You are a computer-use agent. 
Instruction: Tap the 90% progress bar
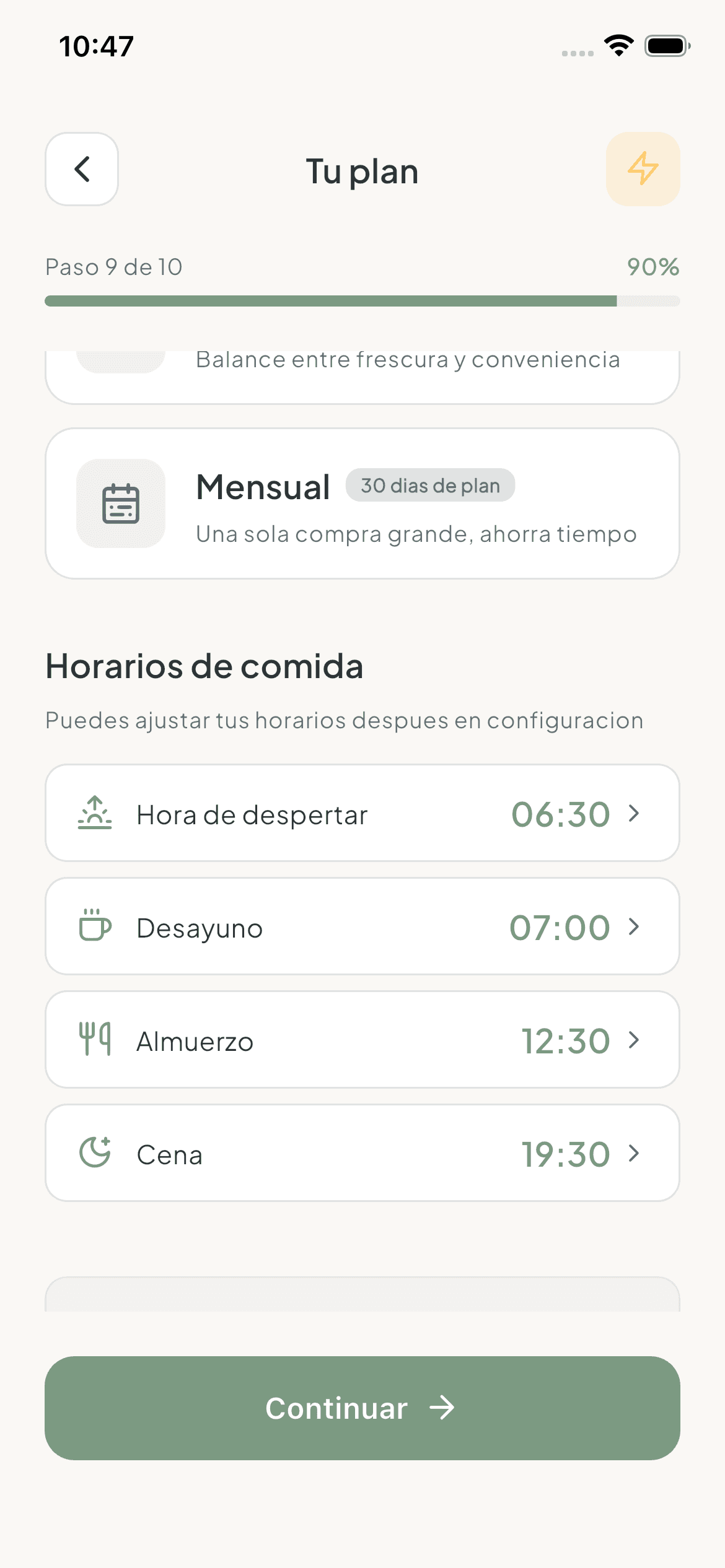pos(362,301)
